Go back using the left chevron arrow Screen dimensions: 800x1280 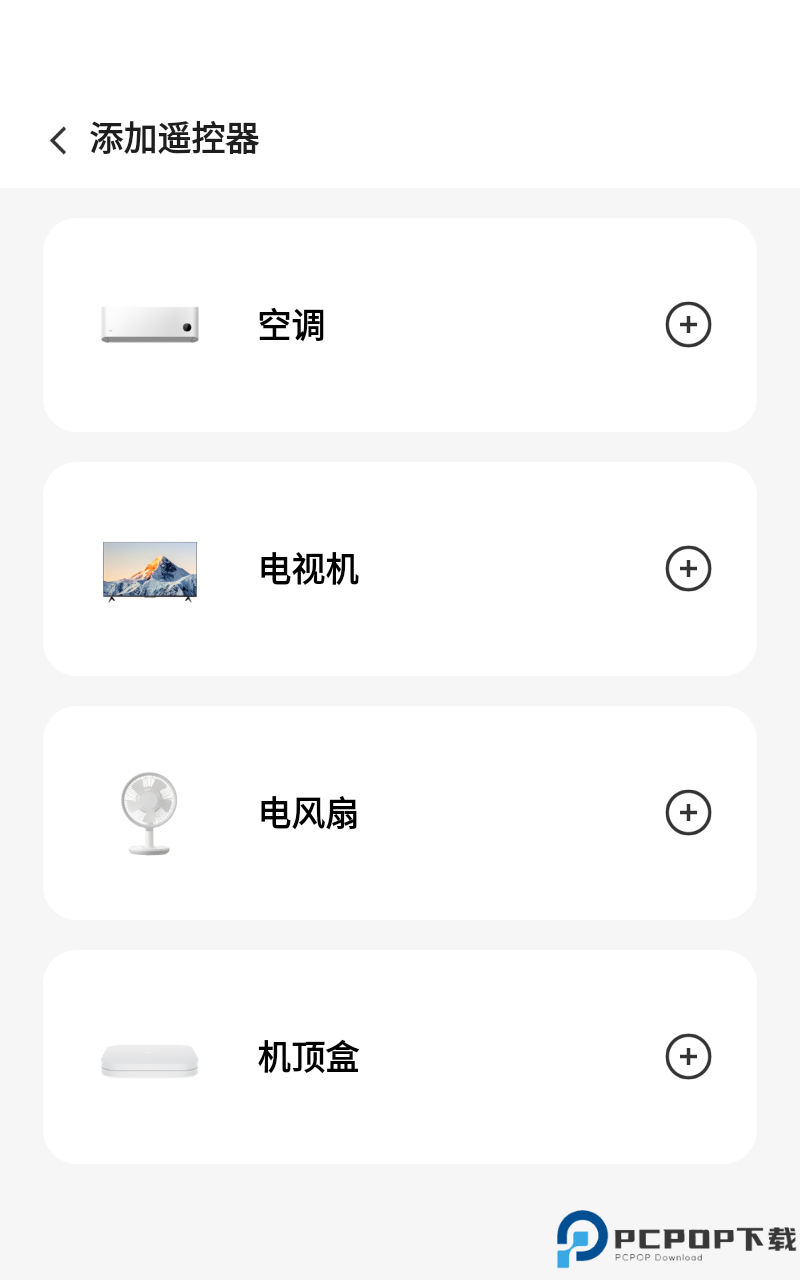[57, 140]
